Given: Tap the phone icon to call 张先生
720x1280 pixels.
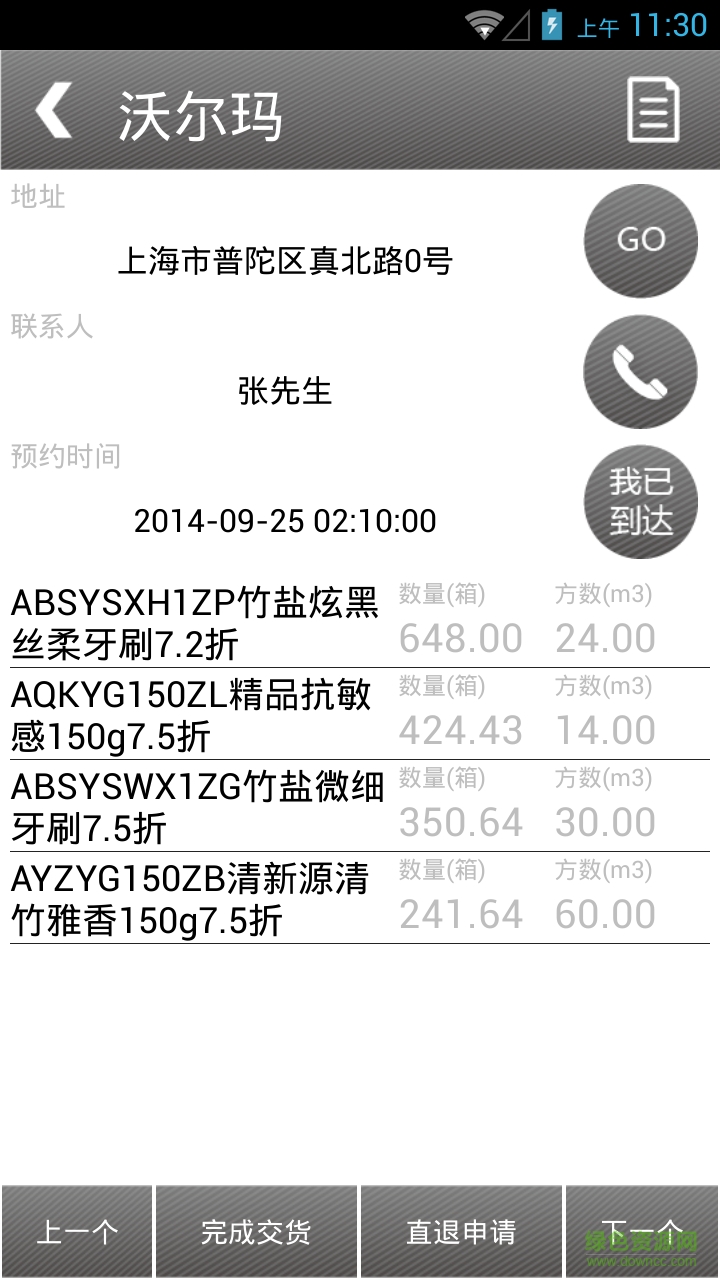Looking at the screenshot, I should (x=640, y=371).
